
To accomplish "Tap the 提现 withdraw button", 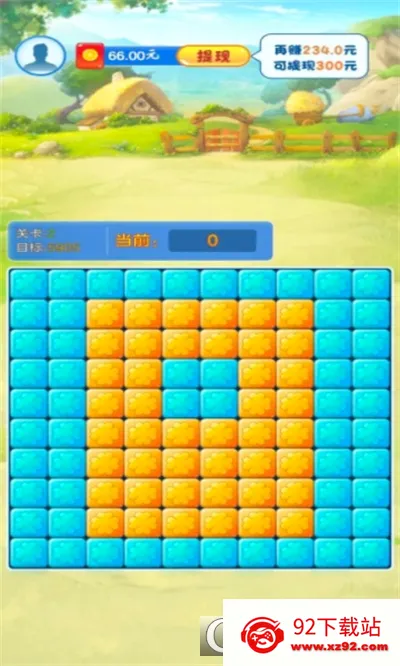I will tap(213, 56).
